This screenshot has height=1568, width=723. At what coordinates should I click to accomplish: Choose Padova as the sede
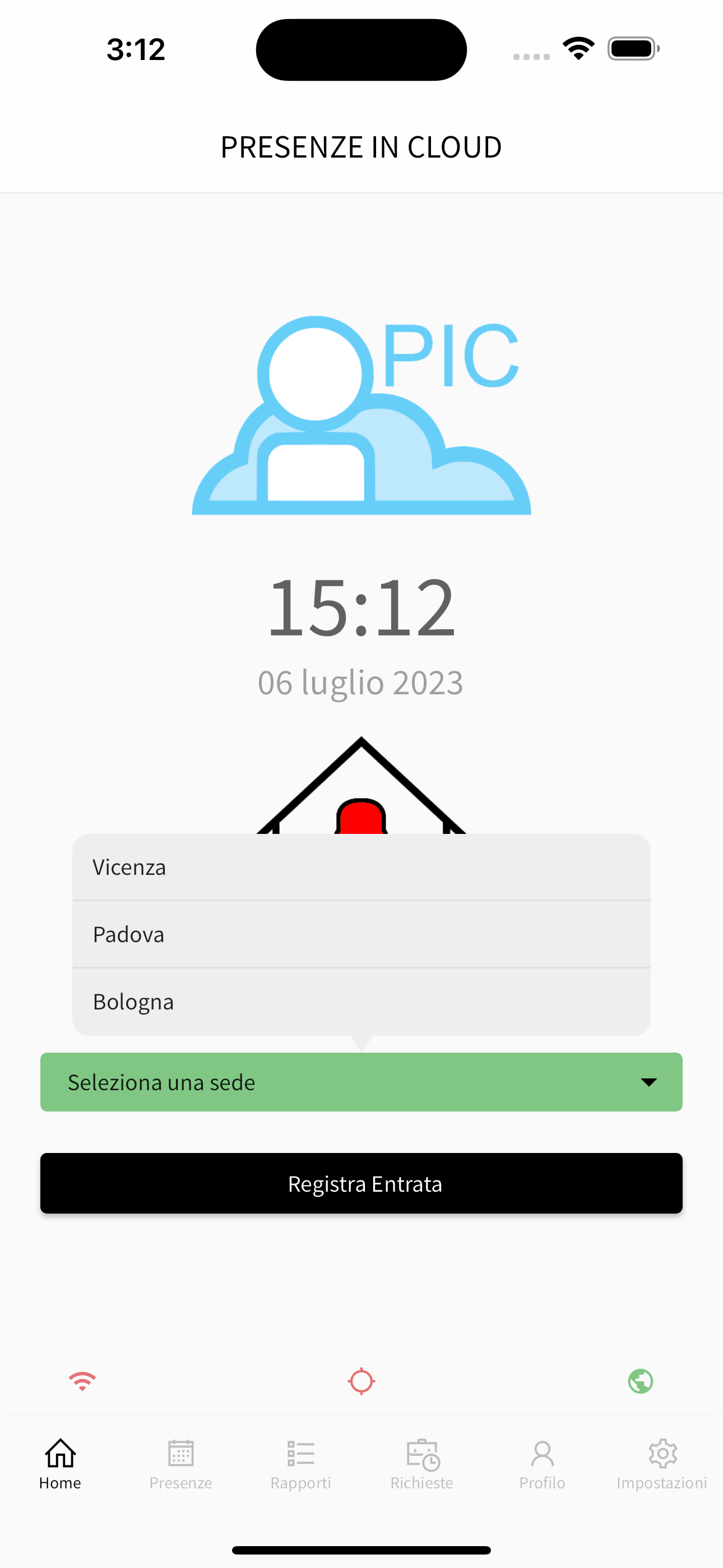(360, 934)
